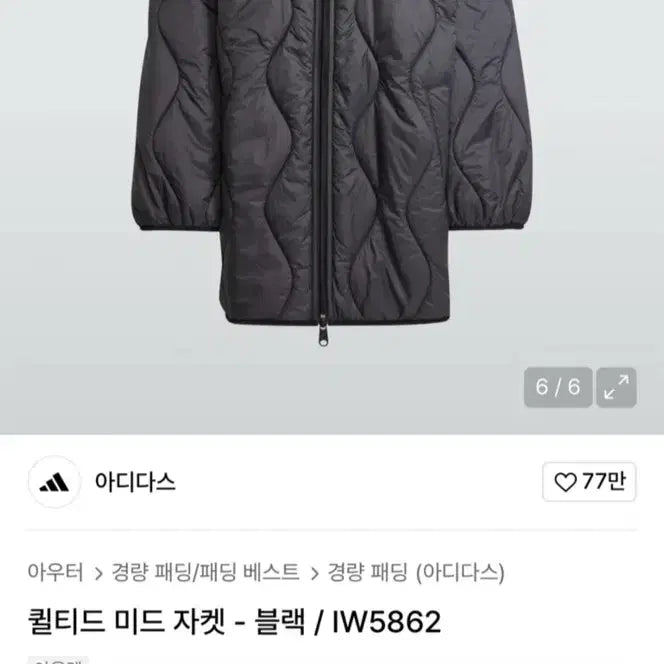This screenshot has height=664, width=664.
Task: Go to the 아우터 category
Action: tap(55, 572)
